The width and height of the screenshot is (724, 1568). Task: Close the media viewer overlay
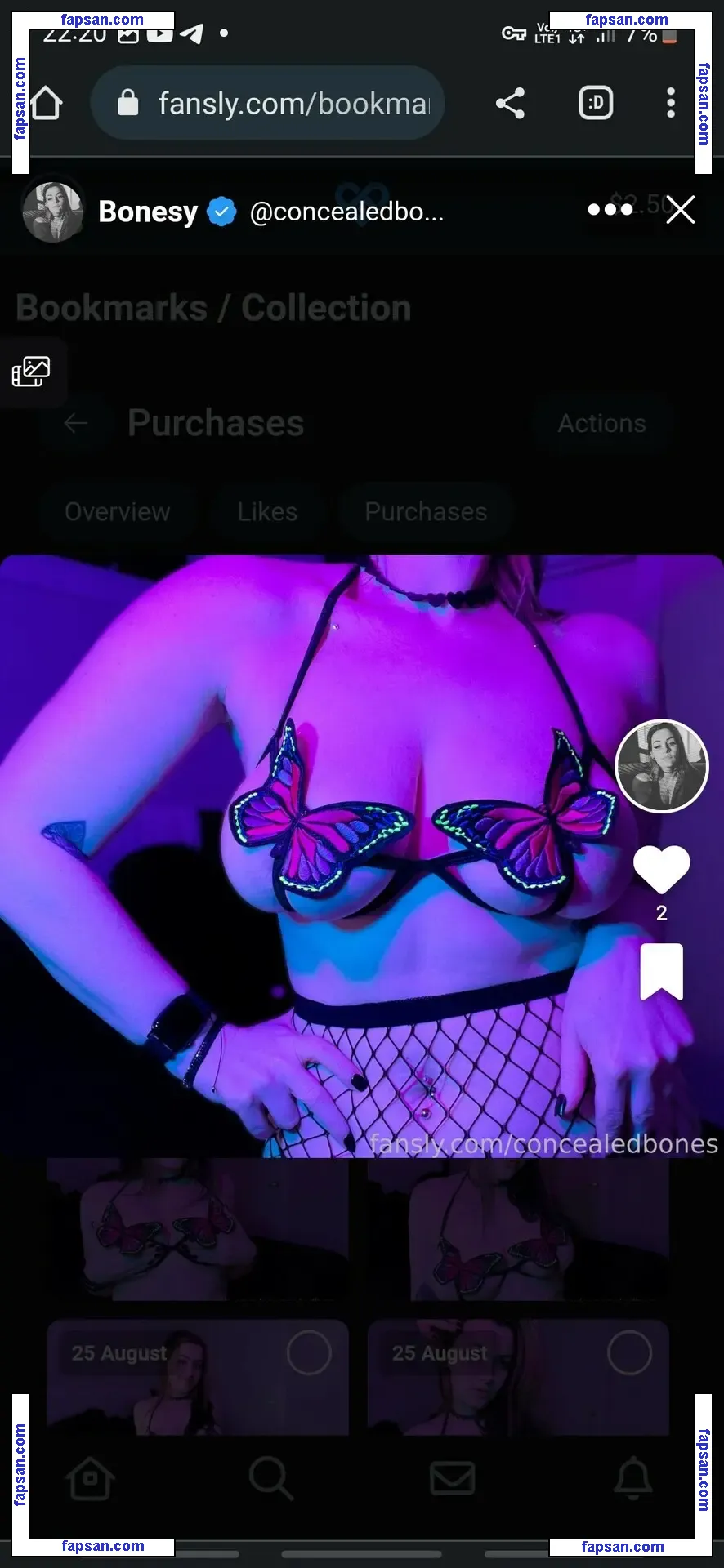(x=680, y=210)
